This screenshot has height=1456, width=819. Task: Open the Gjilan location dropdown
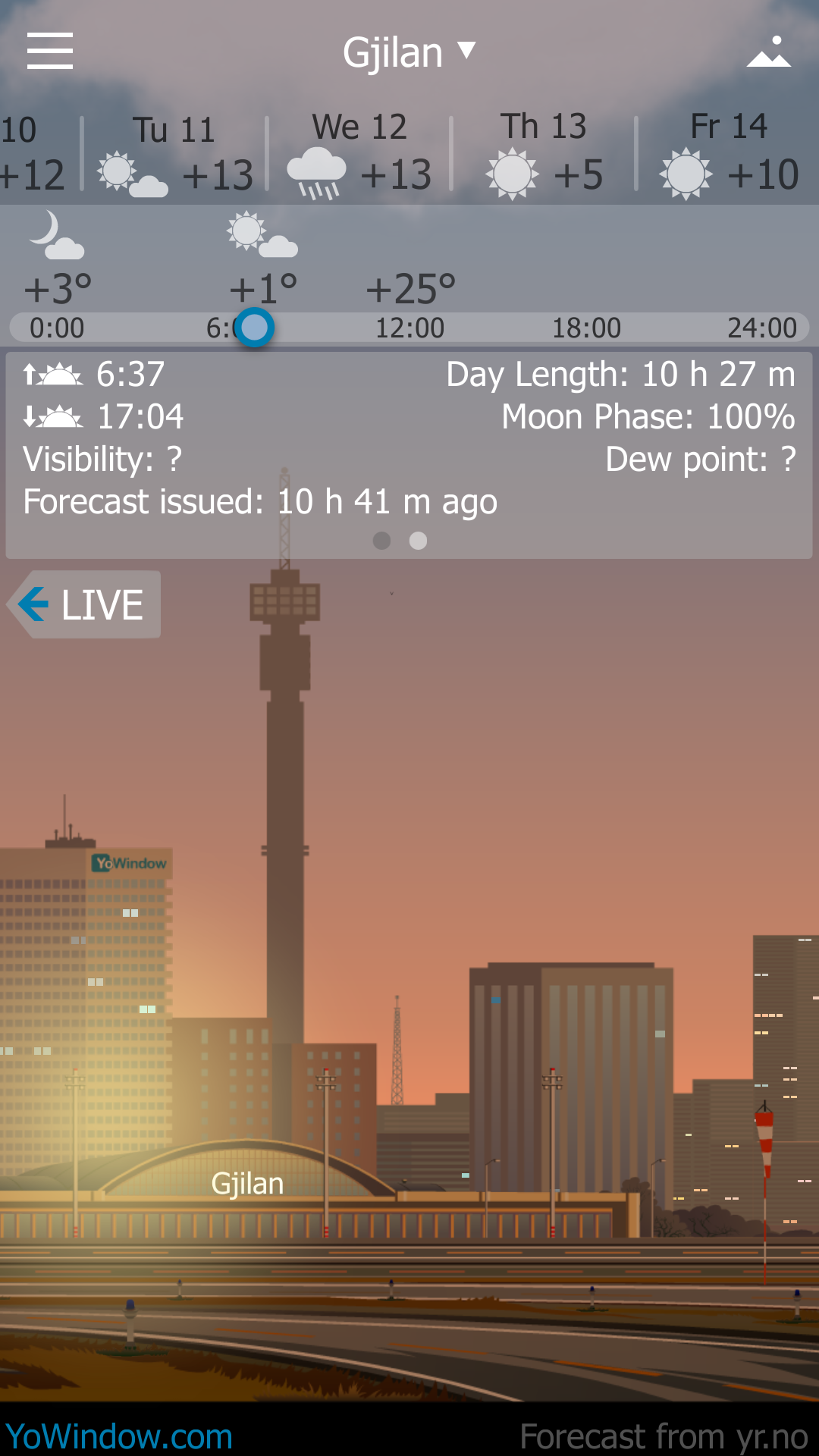[409, 52]
